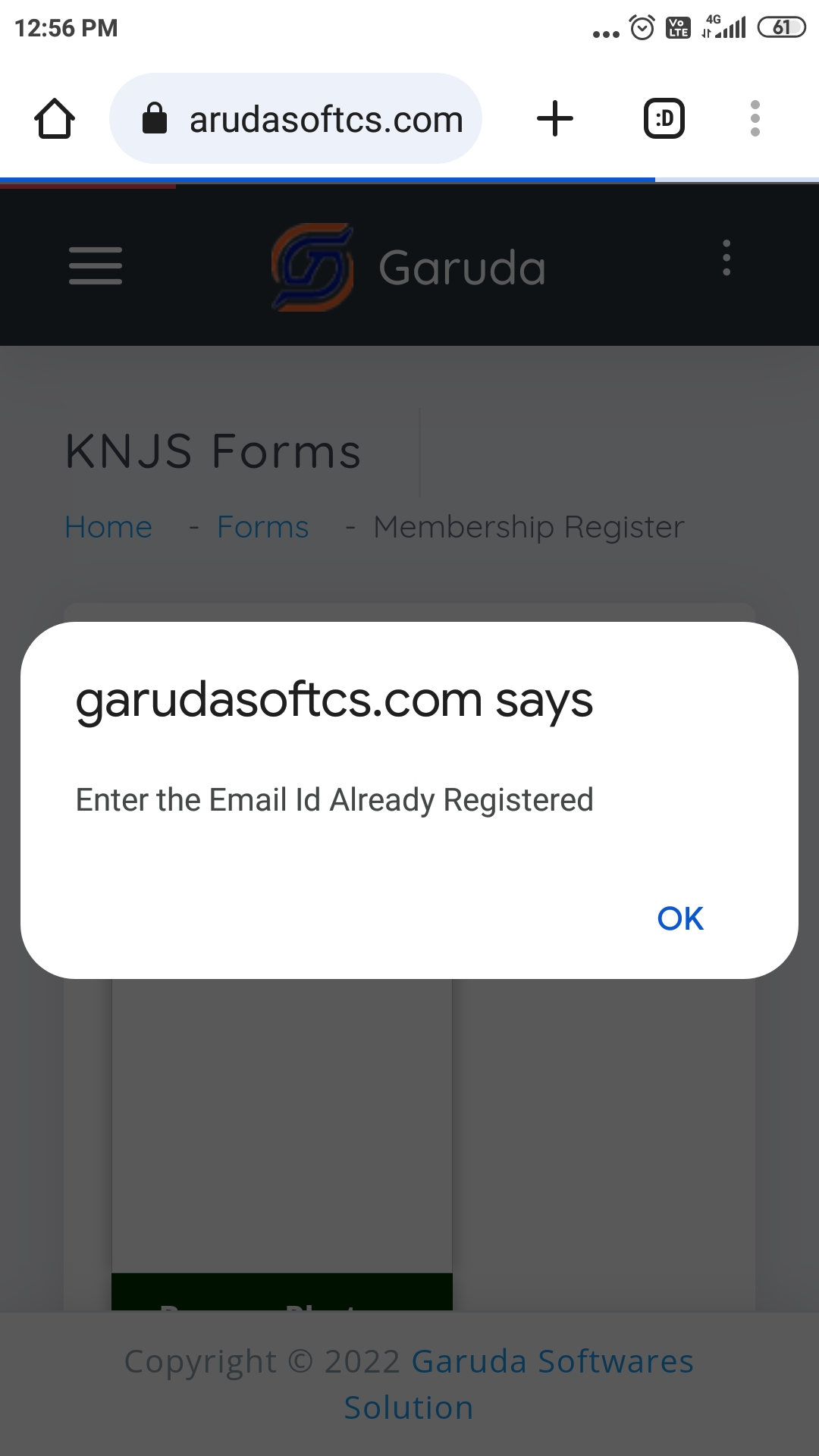Tap the arudasoftcs.com address bar
The height and width of the screenshot is (1456, 819).
[x=296, y=118]
